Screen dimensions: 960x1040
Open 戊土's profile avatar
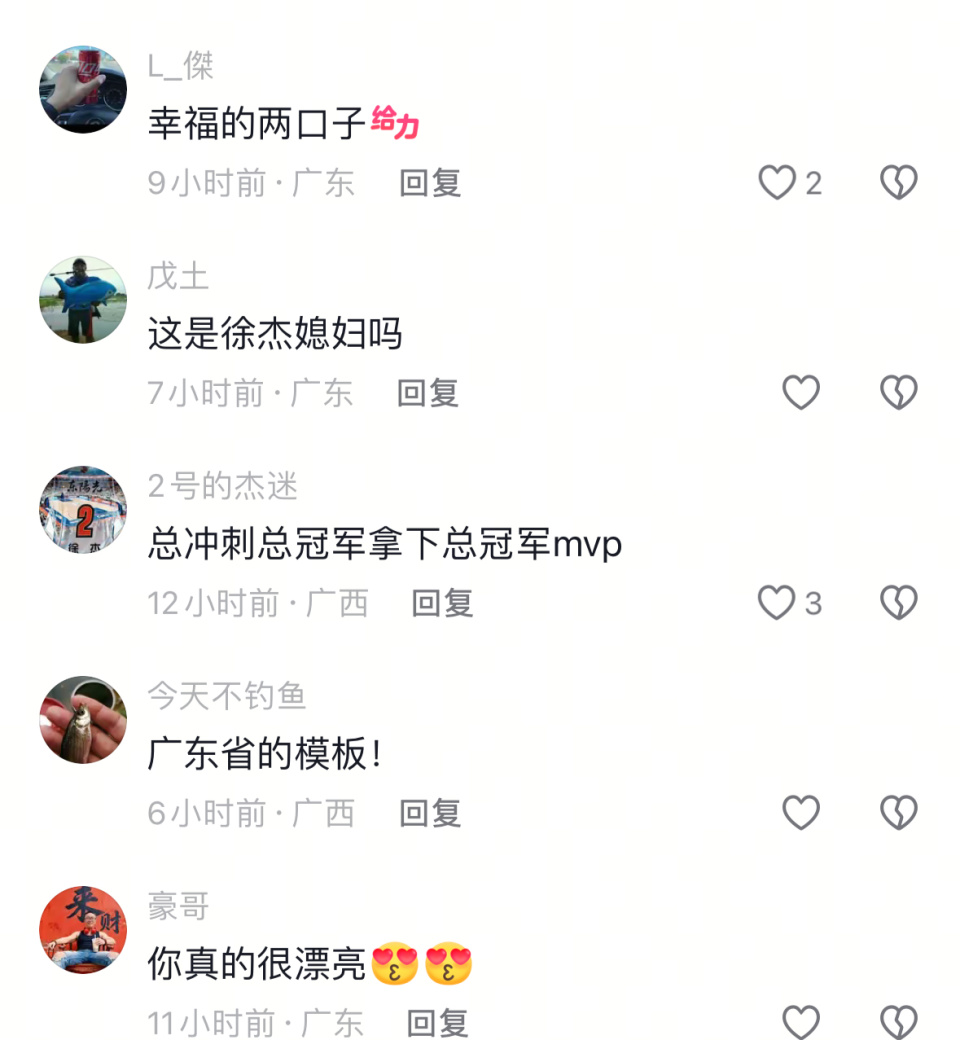[83, 300]
